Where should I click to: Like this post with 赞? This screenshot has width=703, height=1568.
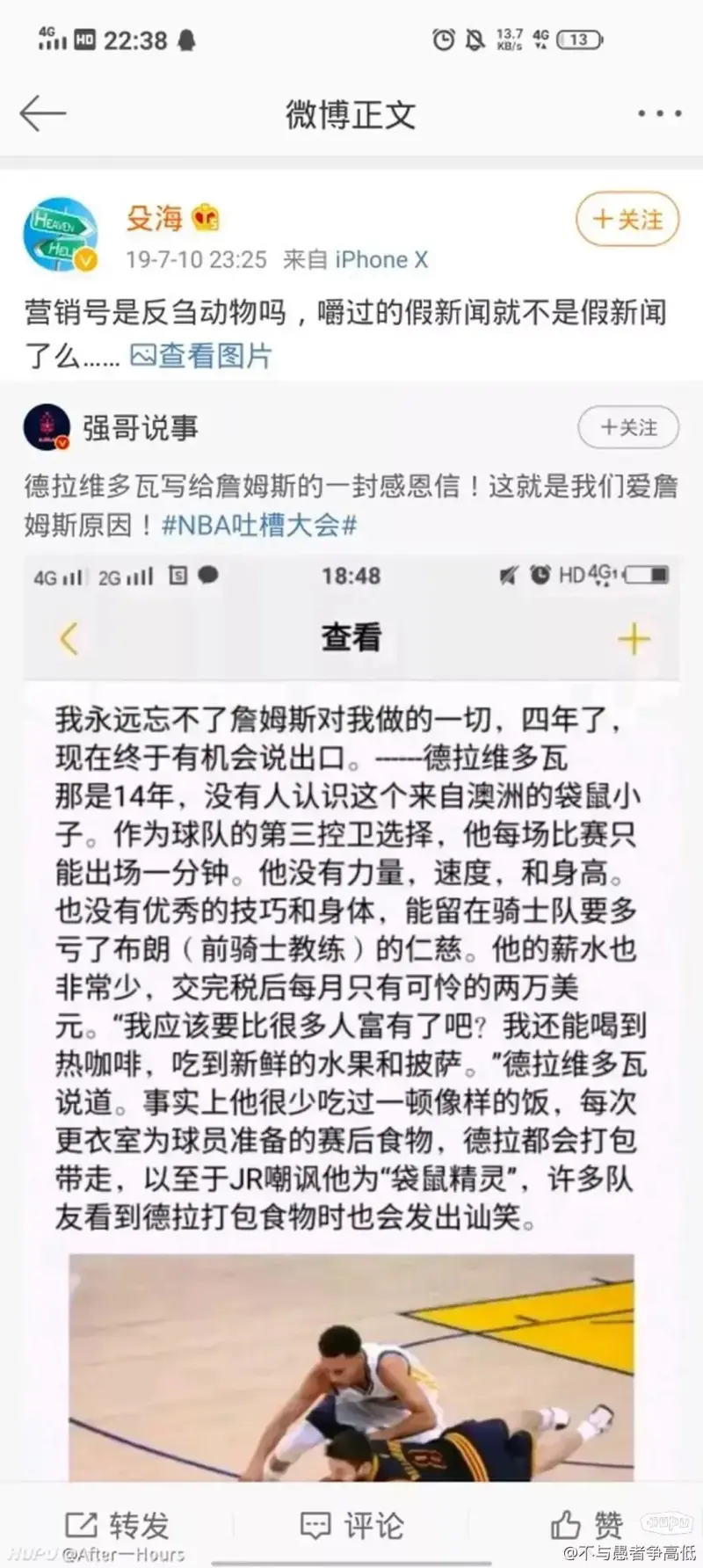click(587, 1525)
